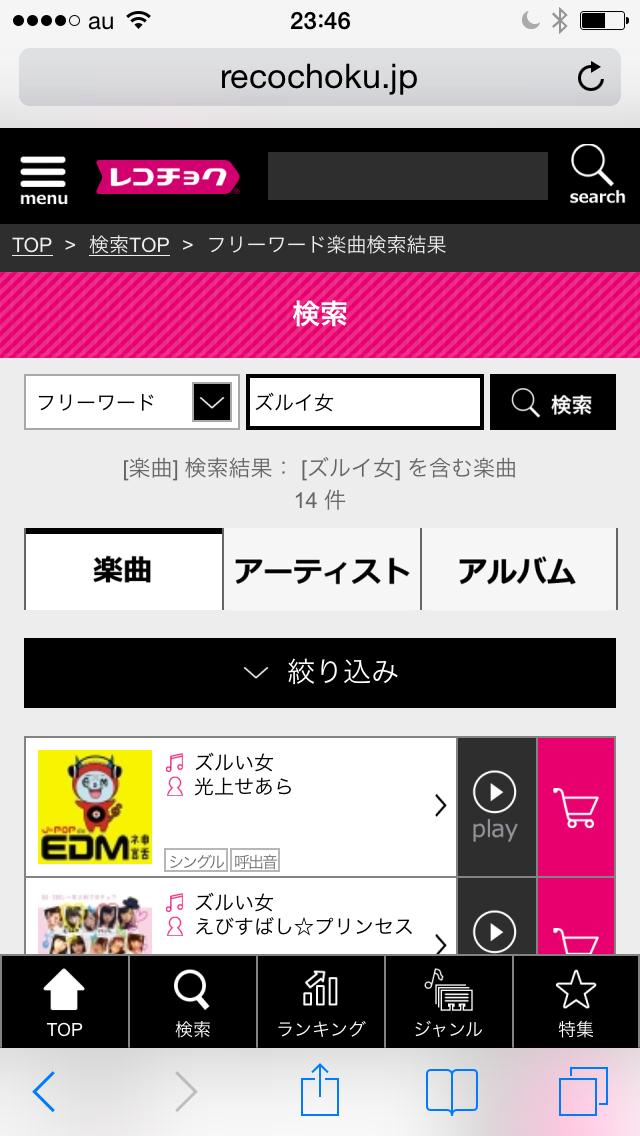The image size is (640, 1136).
Task: Open the hamburger menu button
Action: (x=44, y=179)
